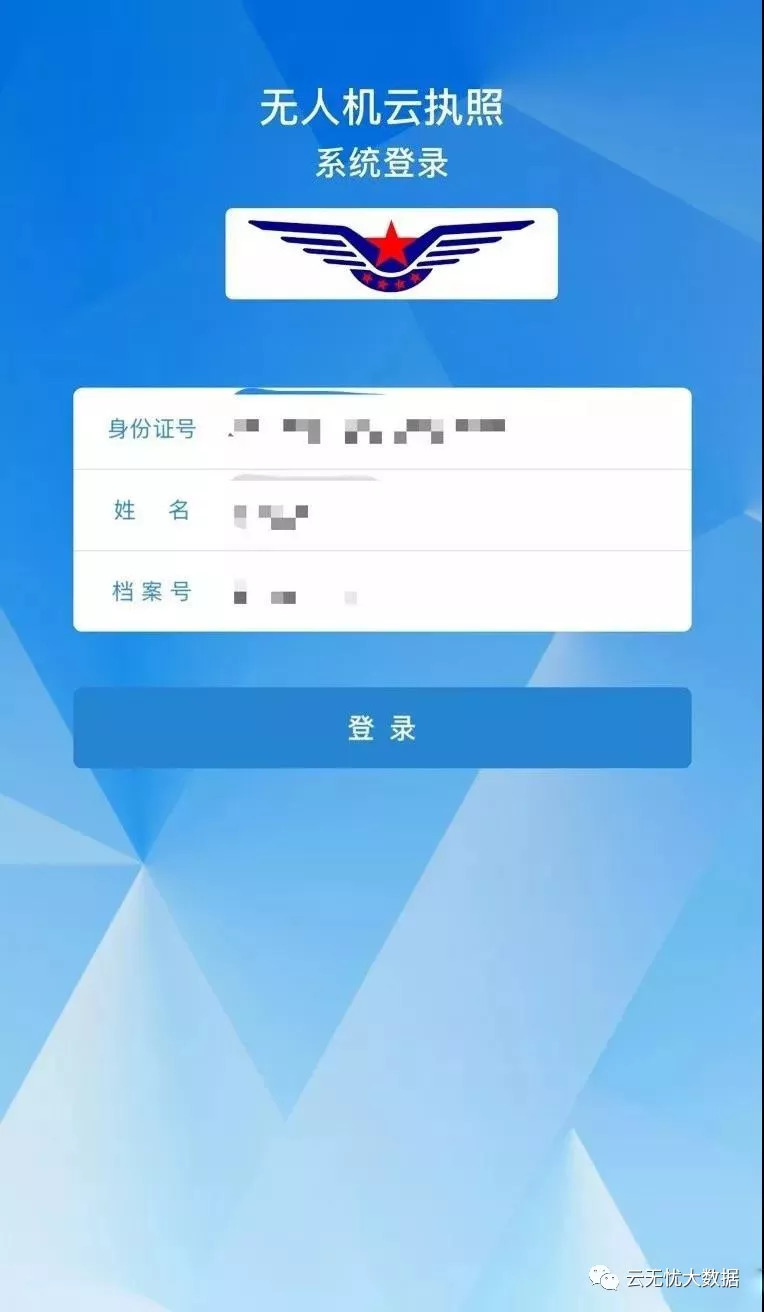This screenshot has height=1312, width=764.
Task: Tap the 登录 button
Action: (382, 728)
